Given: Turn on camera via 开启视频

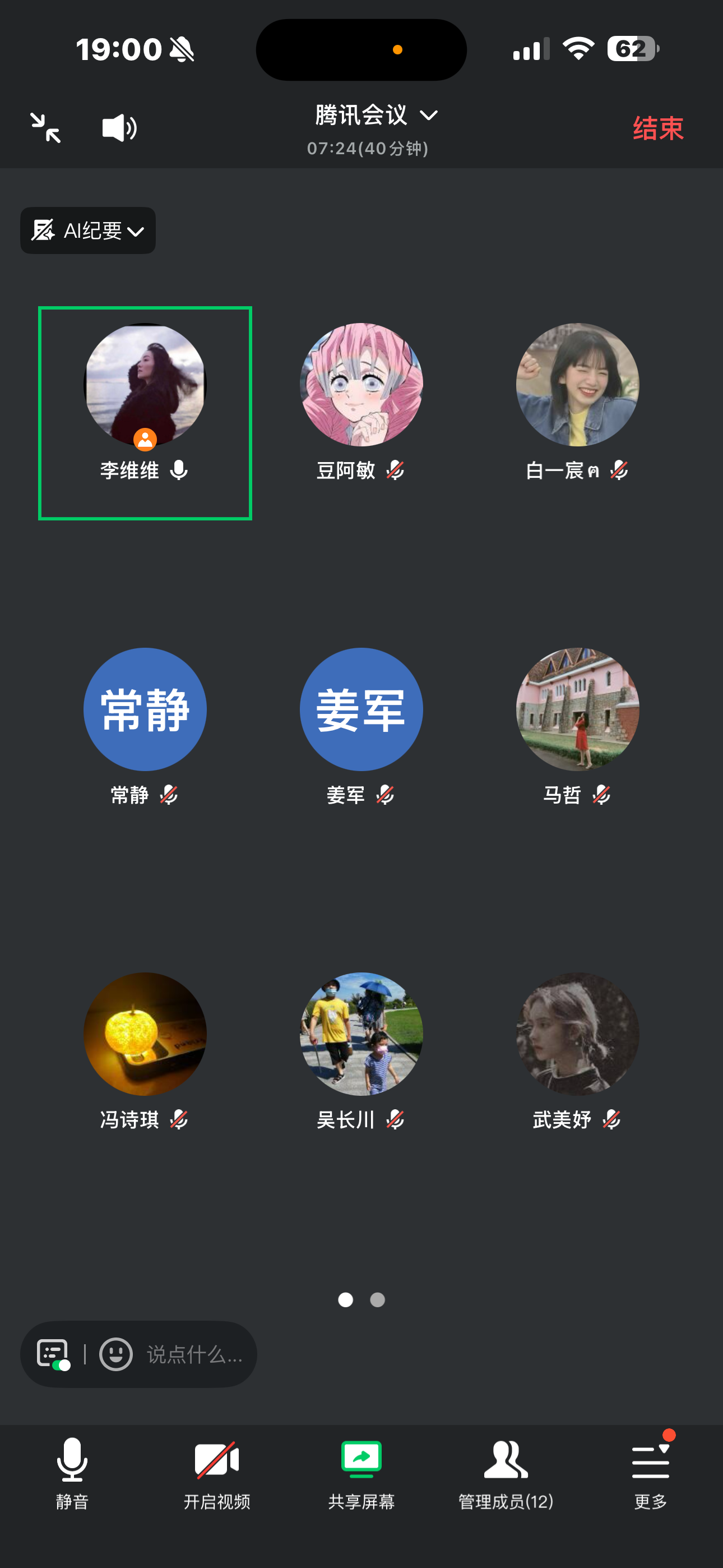Looking at the screenshot, I should (x=217, y=1473).
